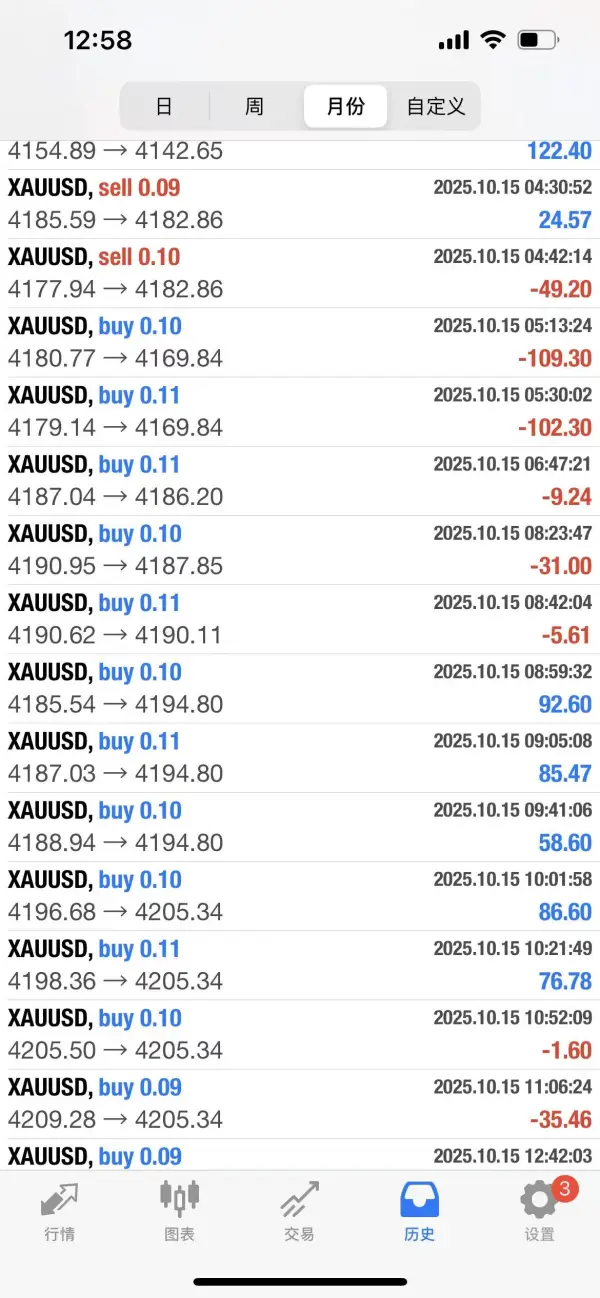Open the 图表 tab
Image resolution: width=600 pixels, height=1298 pixels.
(180, 1211)
